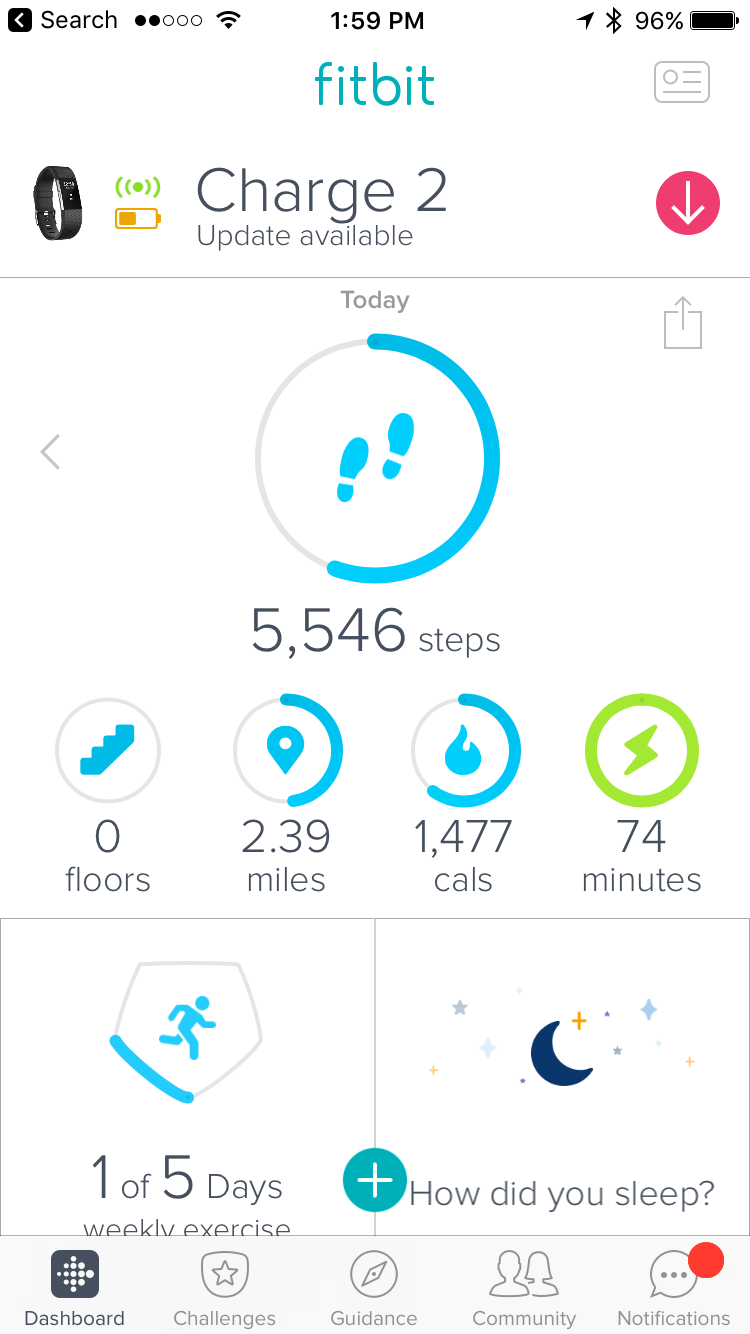750x1334 pixels.
Task: Open the weekly exercise card
Action: click(x=187, y=1077)
